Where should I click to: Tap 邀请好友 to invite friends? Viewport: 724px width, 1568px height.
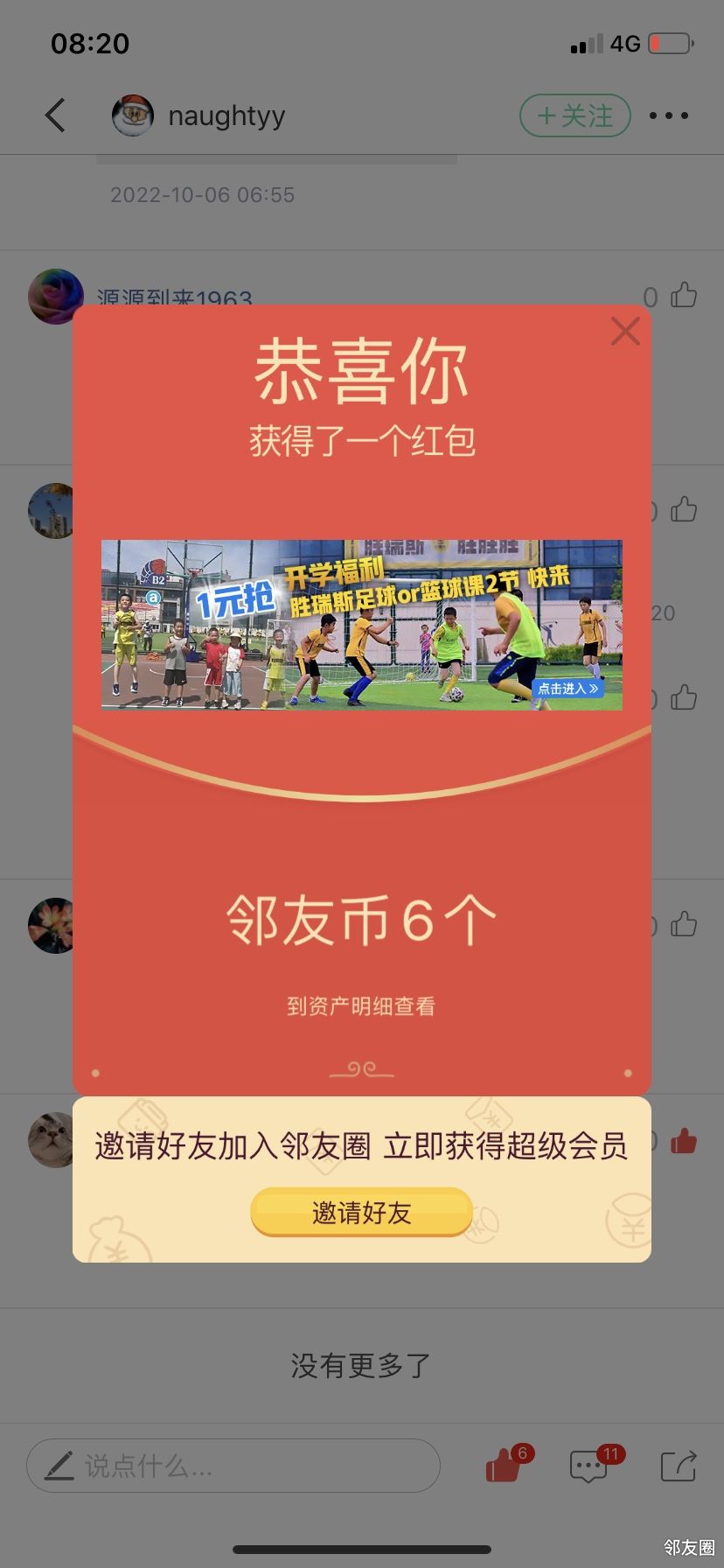[x=361, y=1212]
